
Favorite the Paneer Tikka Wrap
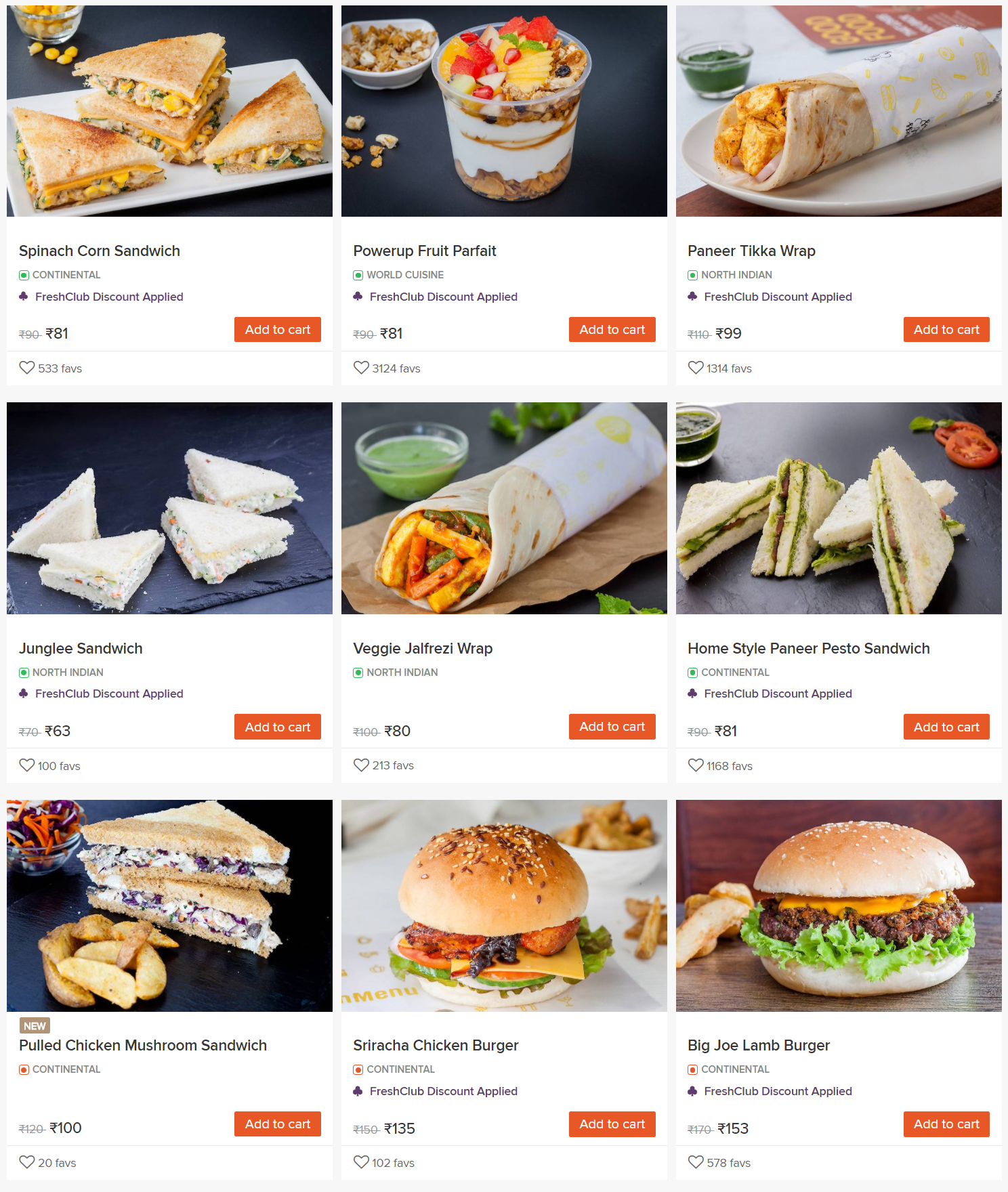coord(696,368)
